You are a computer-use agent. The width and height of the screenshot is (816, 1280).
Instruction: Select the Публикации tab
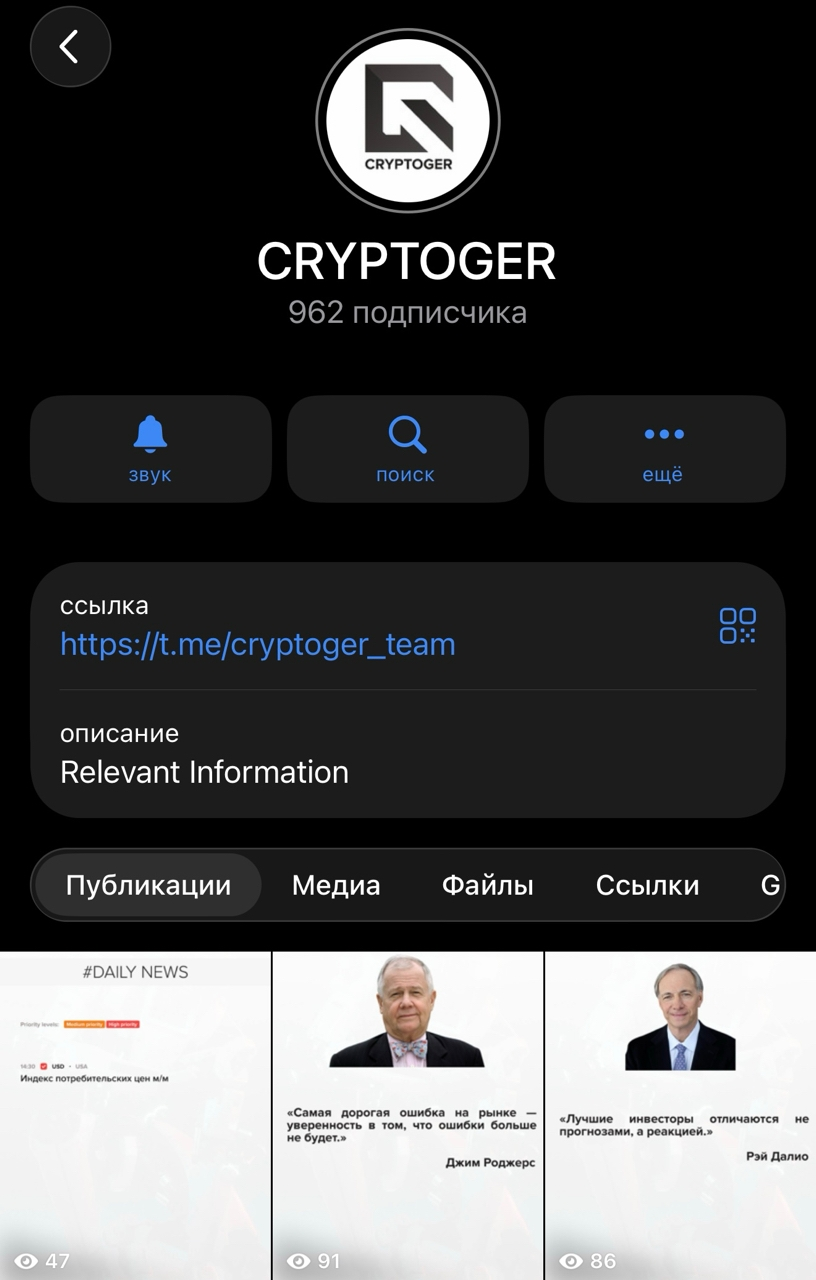148,885
